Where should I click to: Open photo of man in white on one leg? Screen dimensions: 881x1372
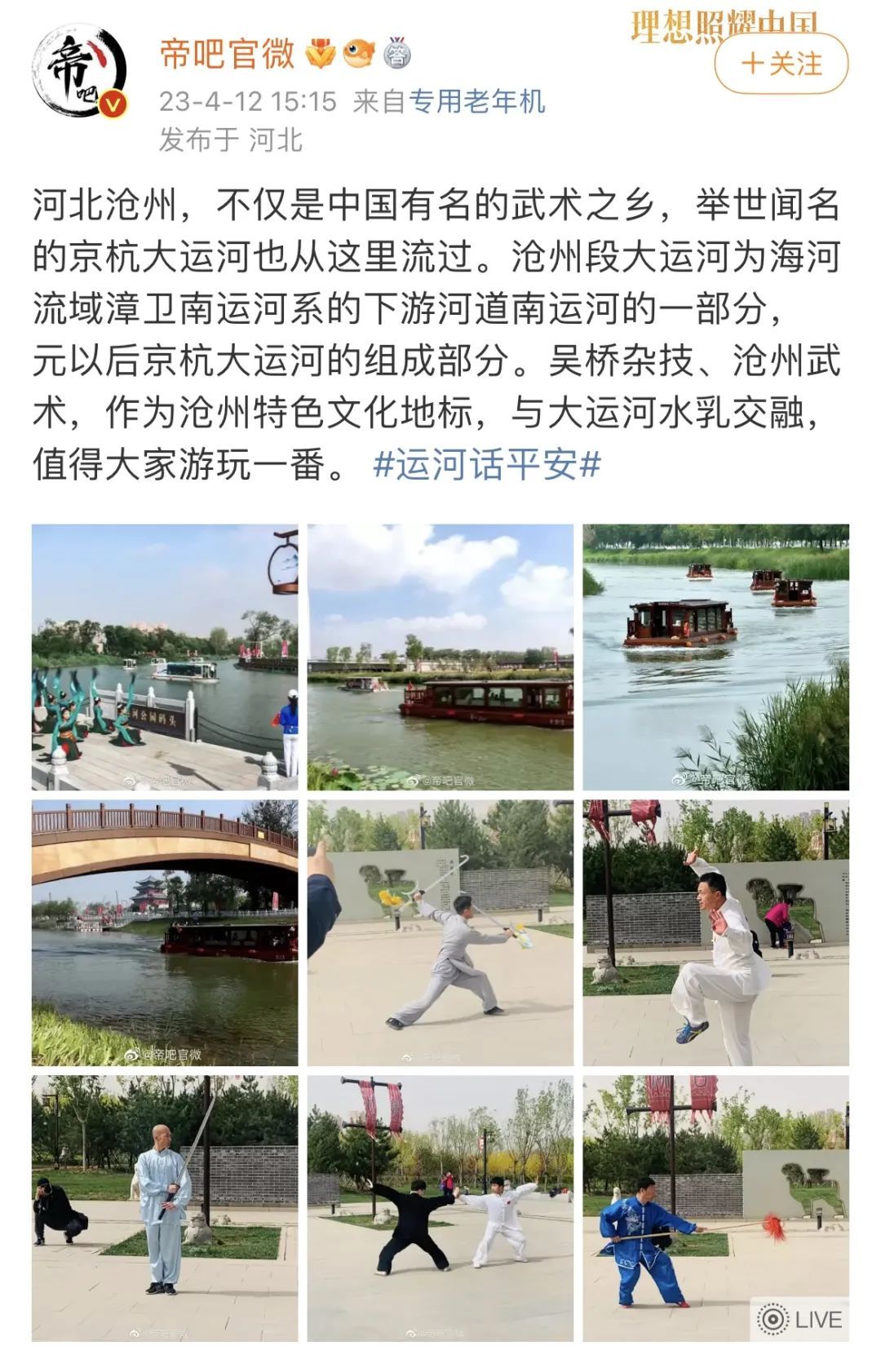click(x=715, y=932)
